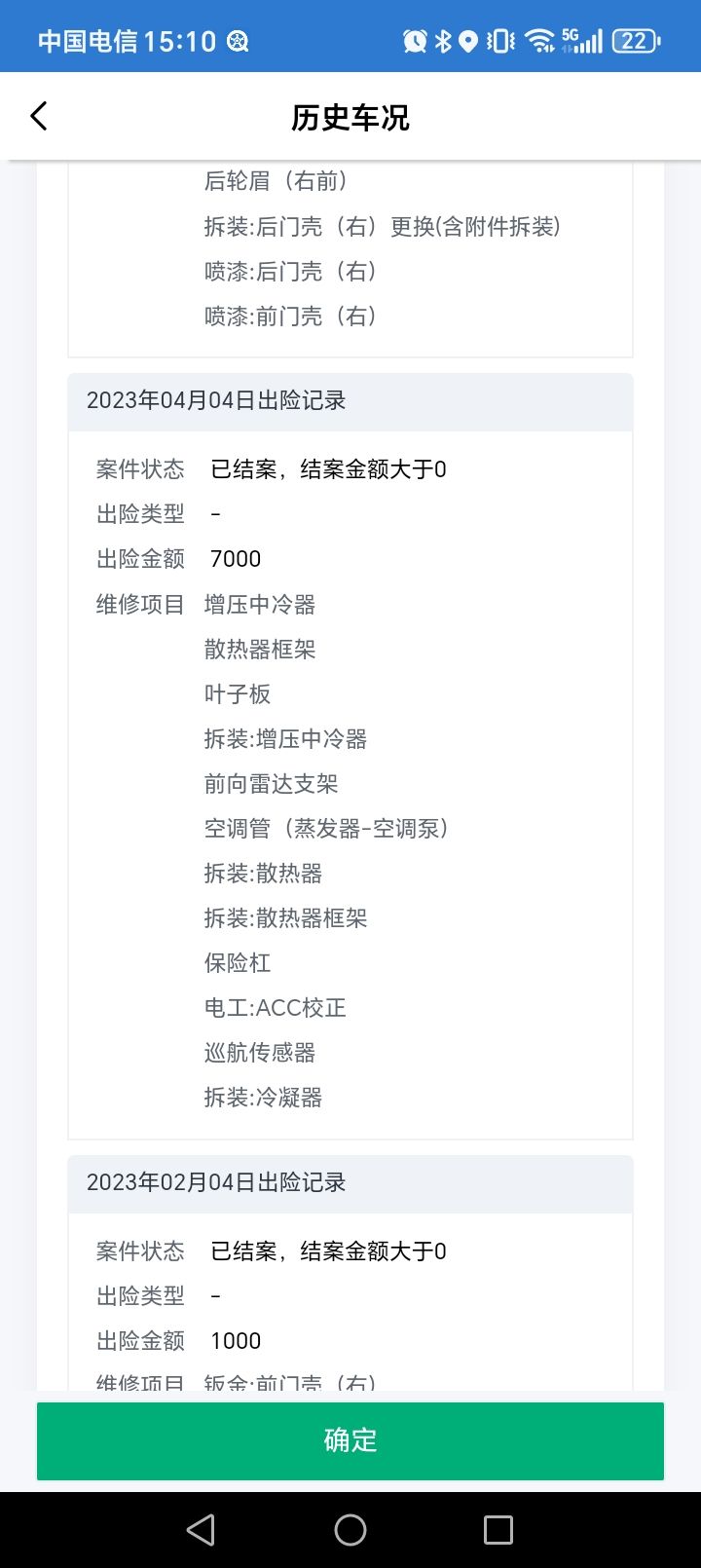This screenshot has width=701, height=1568.
Task: Tap the green 确定 button
Action: click(350, 1440)
